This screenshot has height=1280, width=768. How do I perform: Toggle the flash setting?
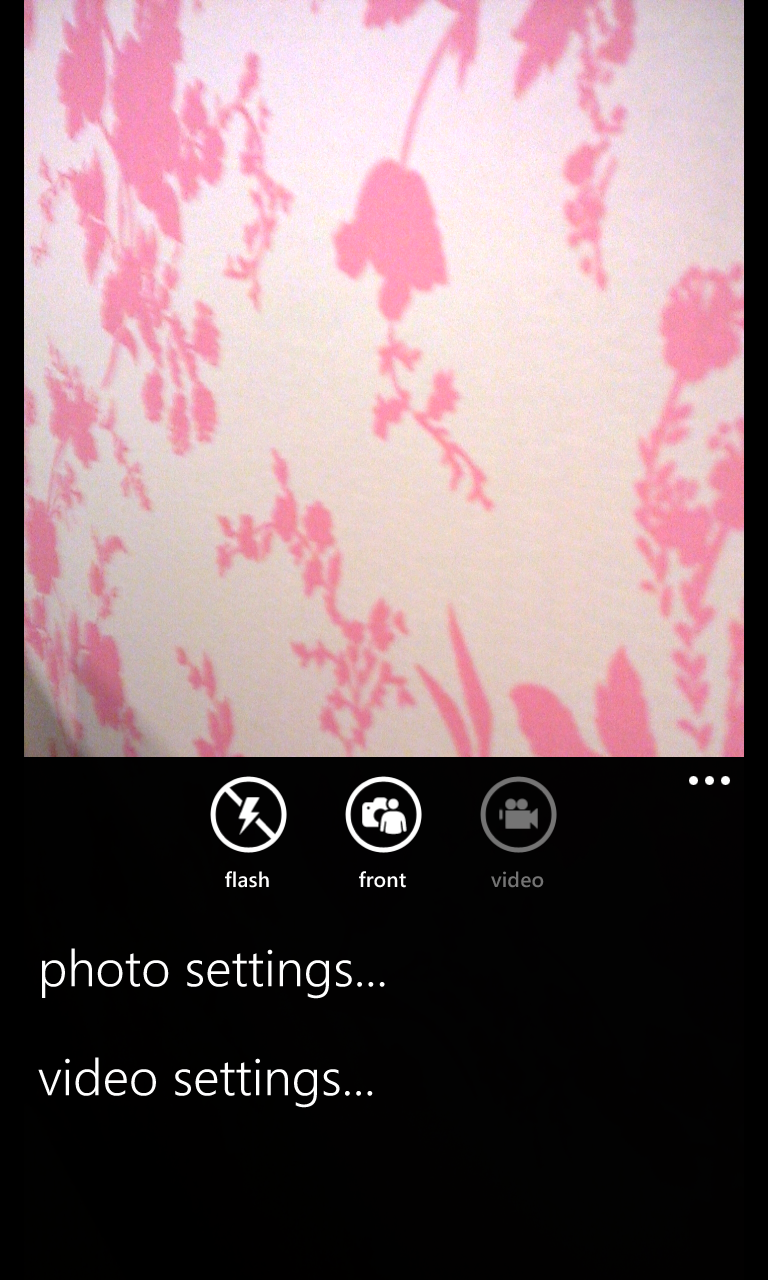pos(248,815)
